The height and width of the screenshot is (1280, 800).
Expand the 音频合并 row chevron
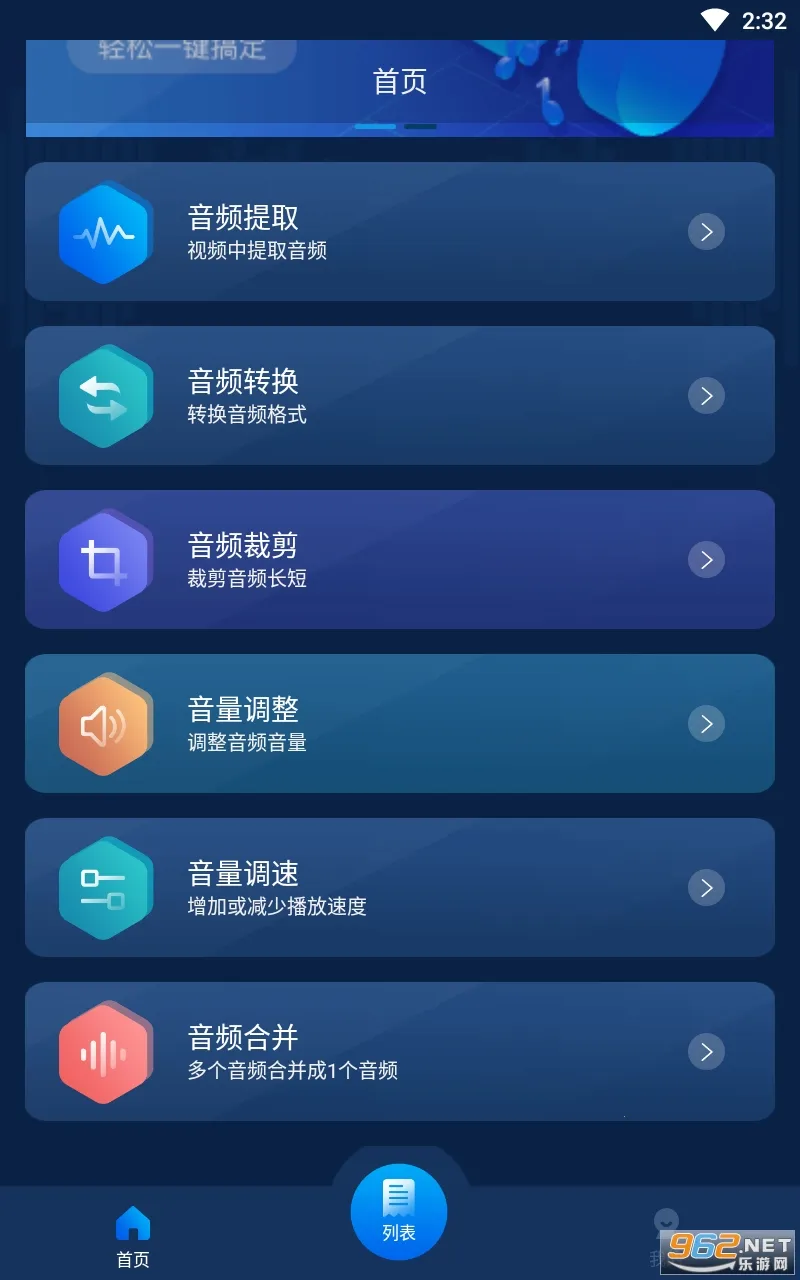point(707,1052)
